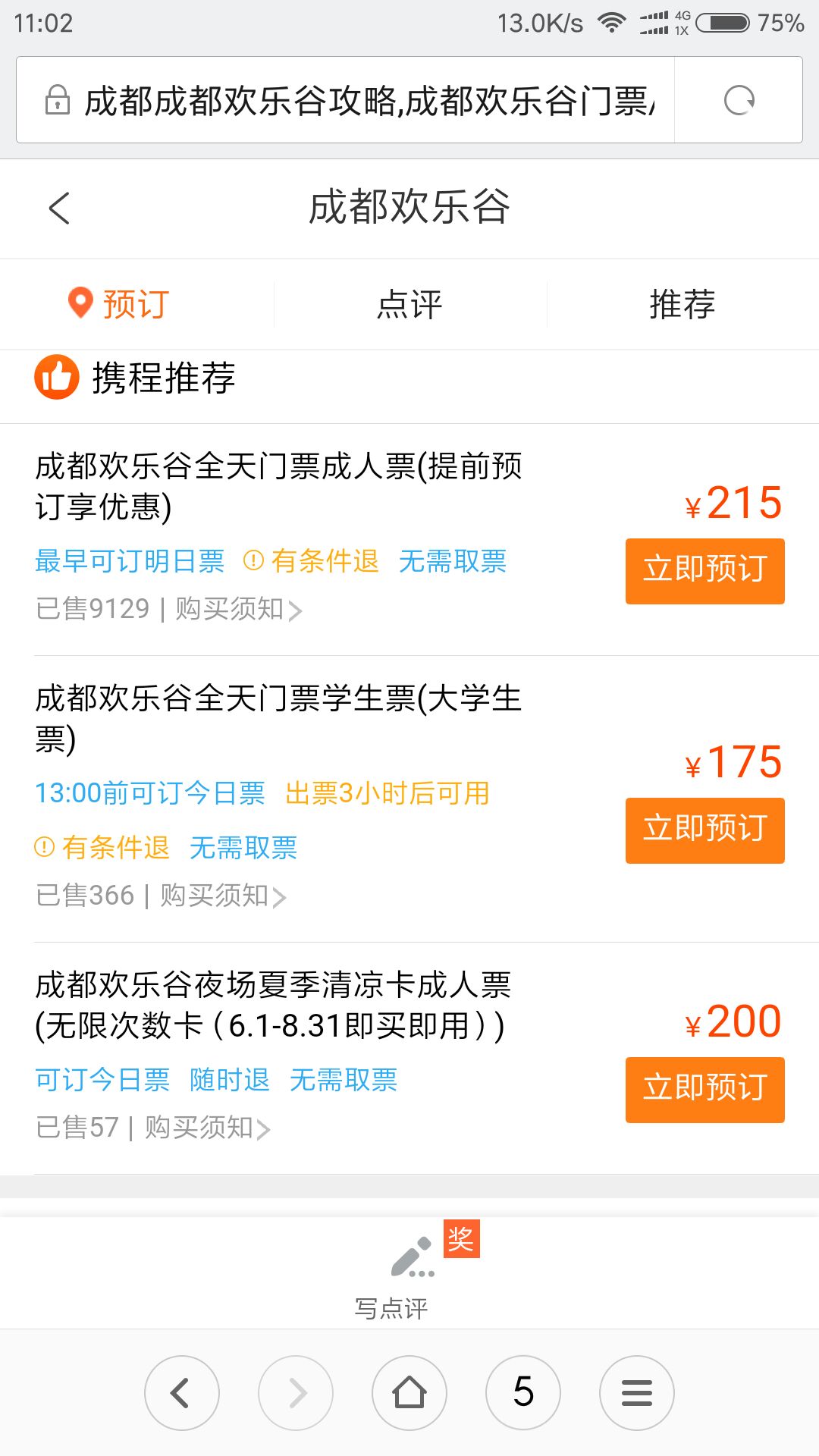819x1456 pixels.
Task: Go to the browser home page
Action: click(409, 1393)
